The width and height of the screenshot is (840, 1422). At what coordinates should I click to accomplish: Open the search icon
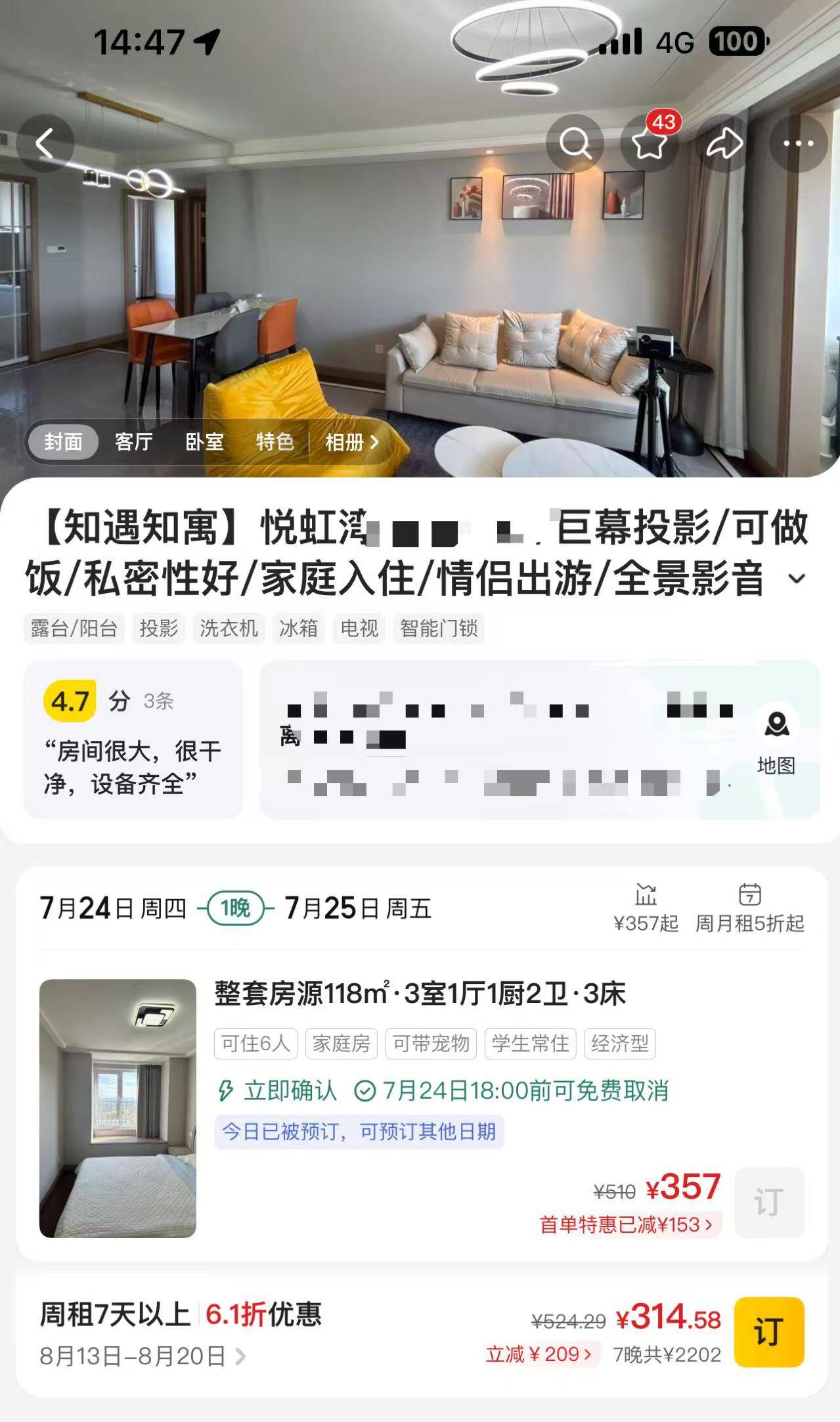tap(575, 143)
